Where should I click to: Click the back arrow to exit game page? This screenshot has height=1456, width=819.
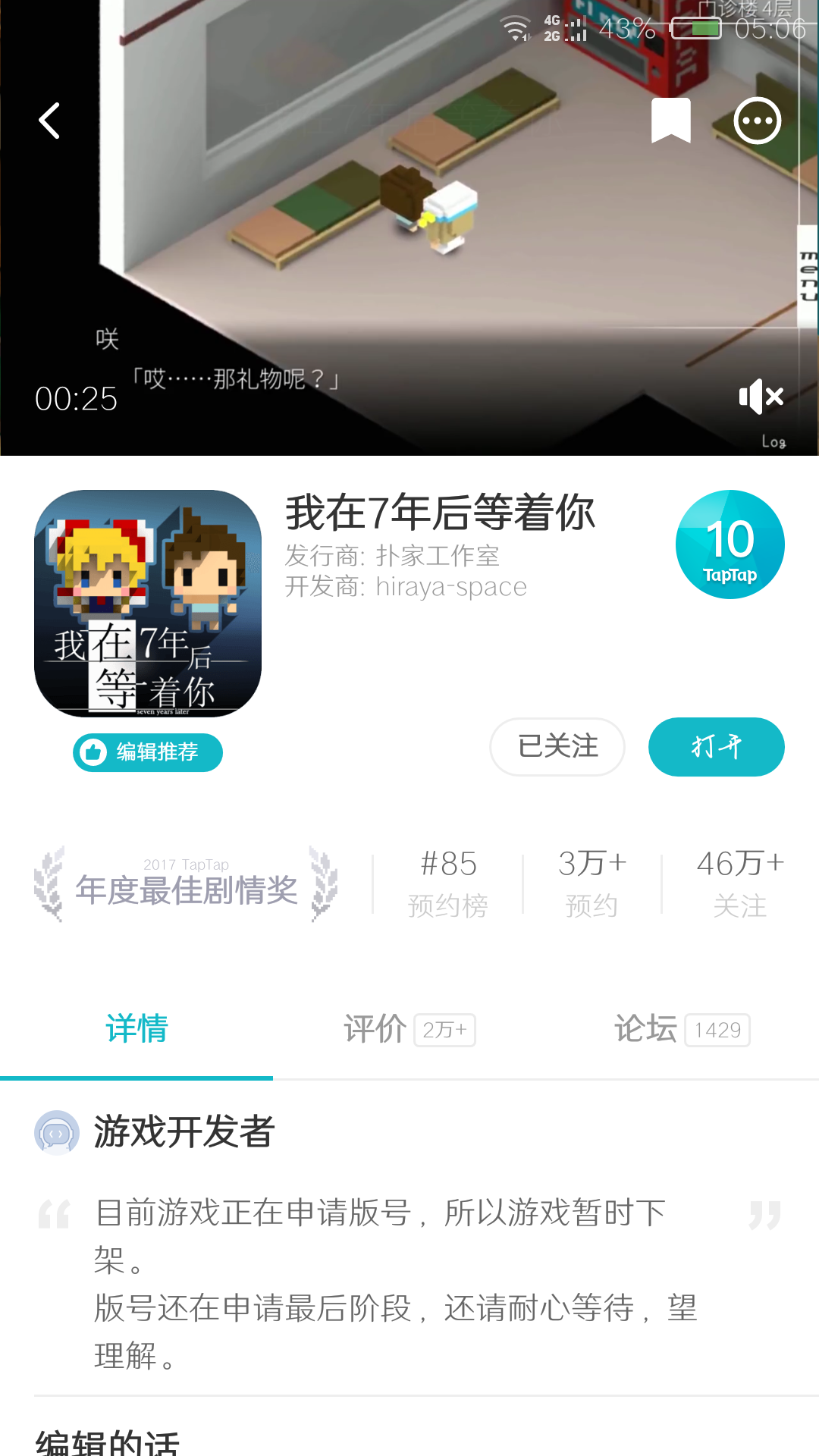click(49, 121)
